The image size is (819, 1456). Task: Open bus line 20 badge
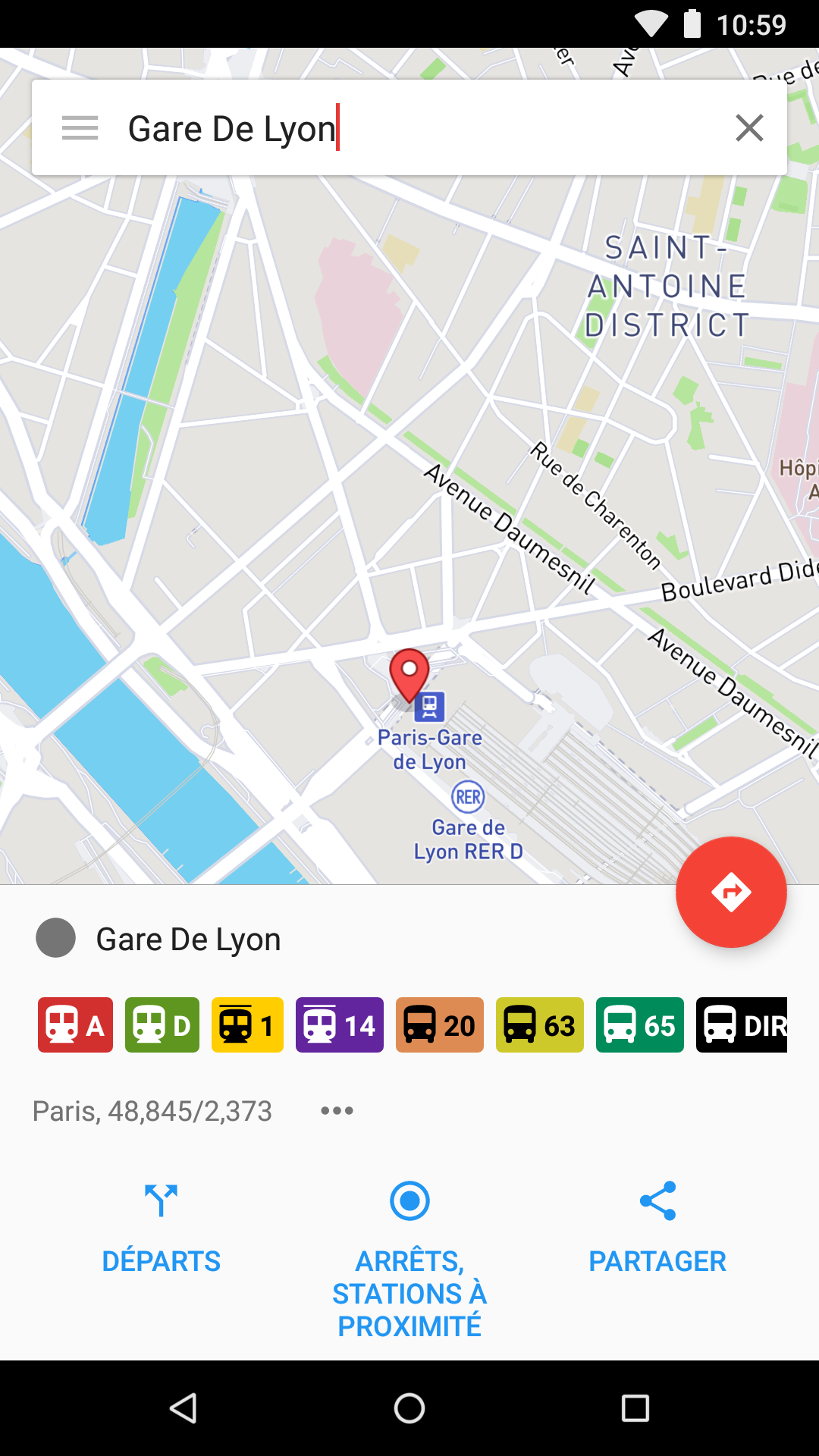tap(440, 1025)
